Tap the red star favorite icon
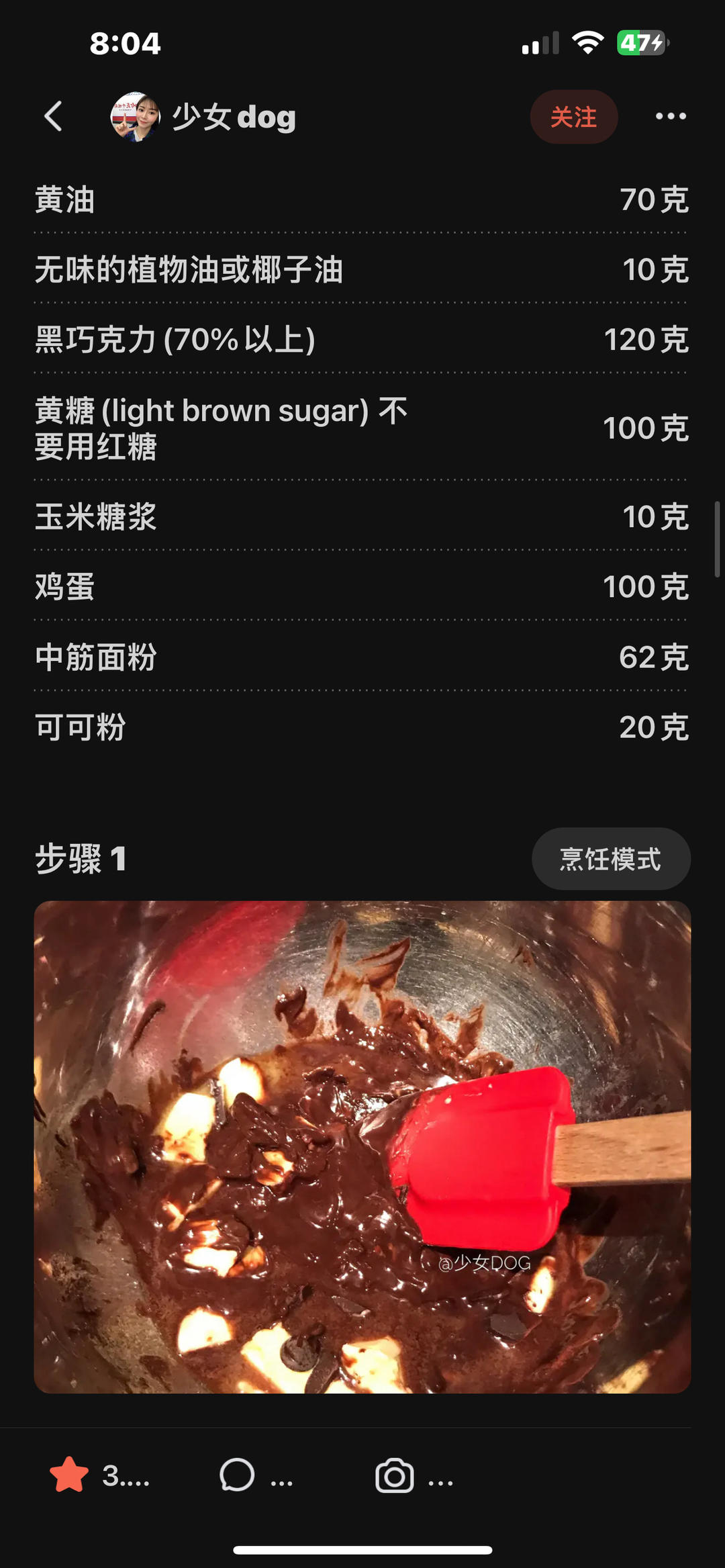This screenshot has height=1568, width=725. pyautogui.click(x=69, y=1475)
